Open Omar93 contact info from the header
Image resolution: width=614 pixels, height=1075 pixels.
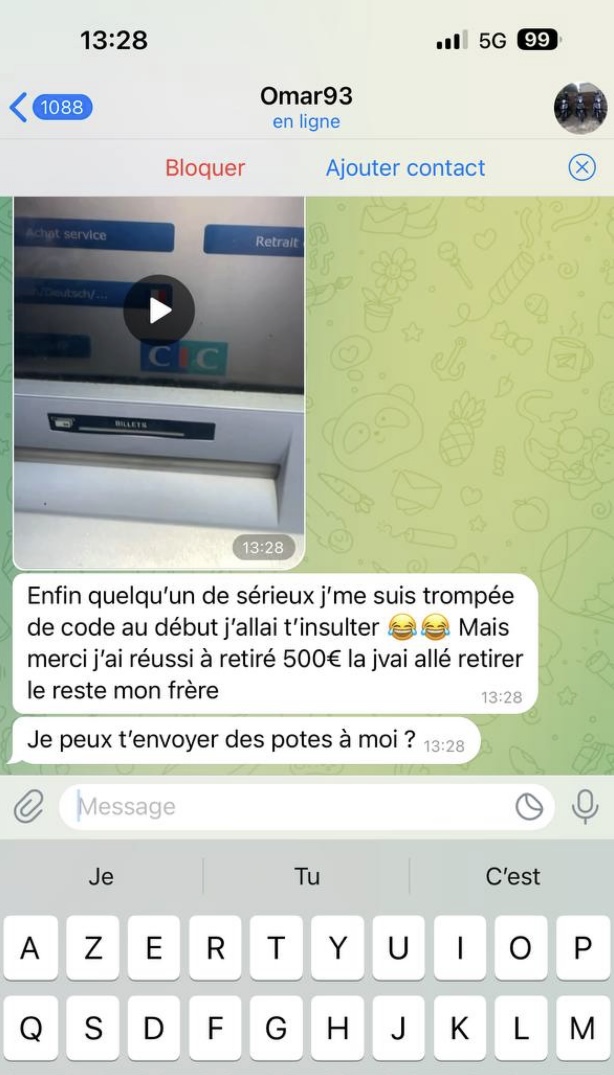pyautogui.click(x=306, y=107)
